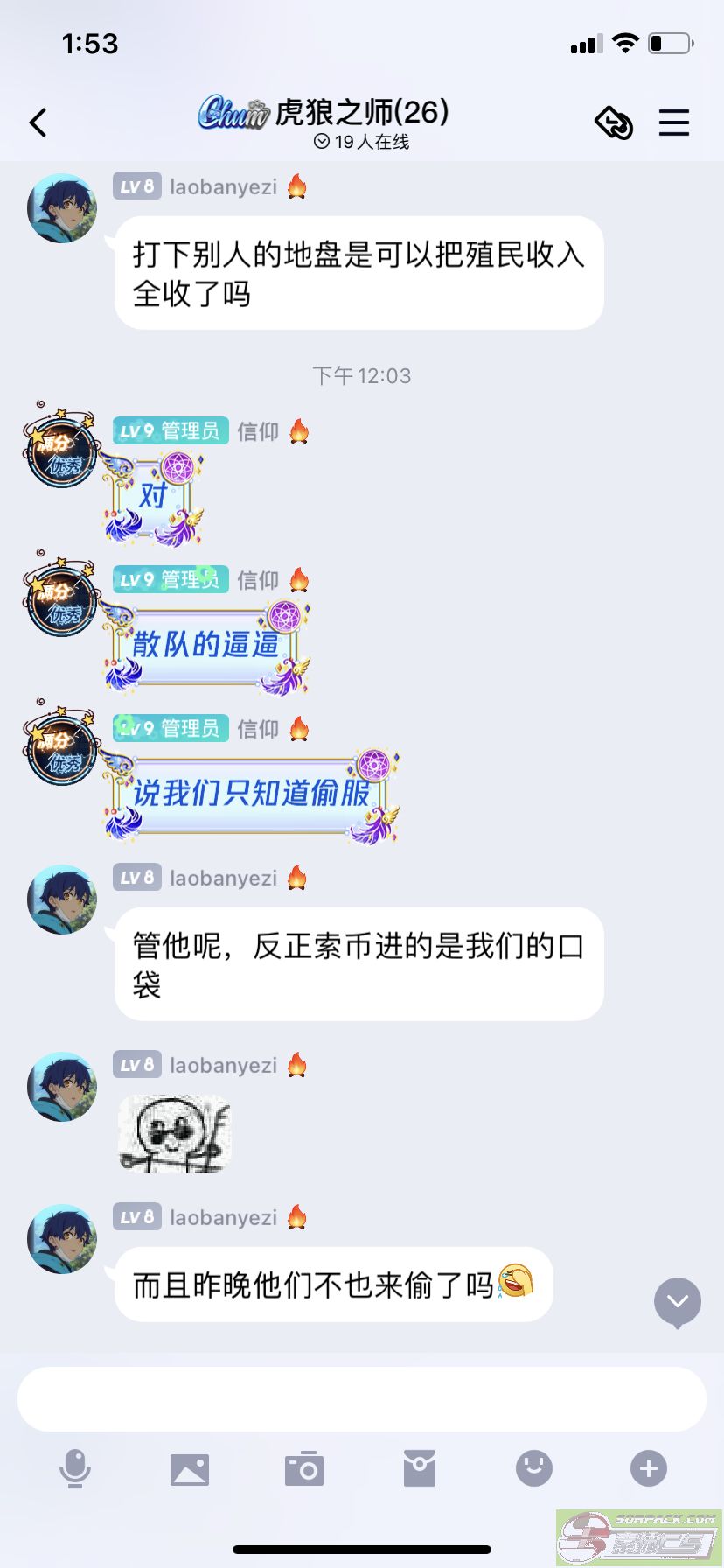Go back from the group chat

38,123
